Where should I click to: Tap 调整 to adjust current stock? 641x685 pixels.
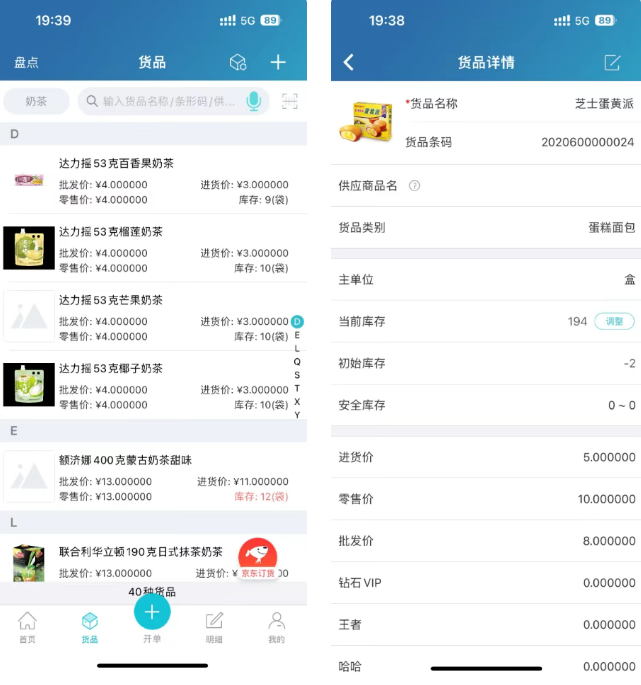[x=614, y=321]
